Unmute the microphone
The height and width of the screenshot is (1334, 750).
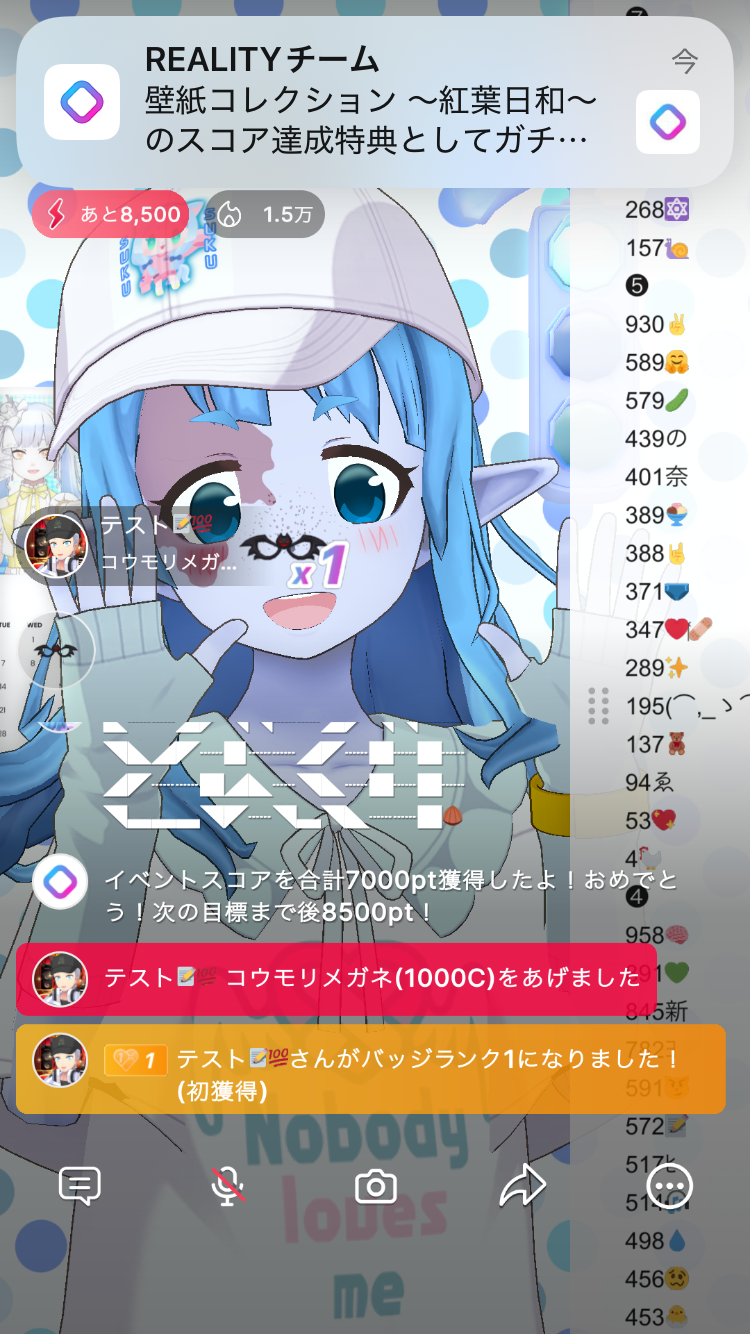point(228,1186)
